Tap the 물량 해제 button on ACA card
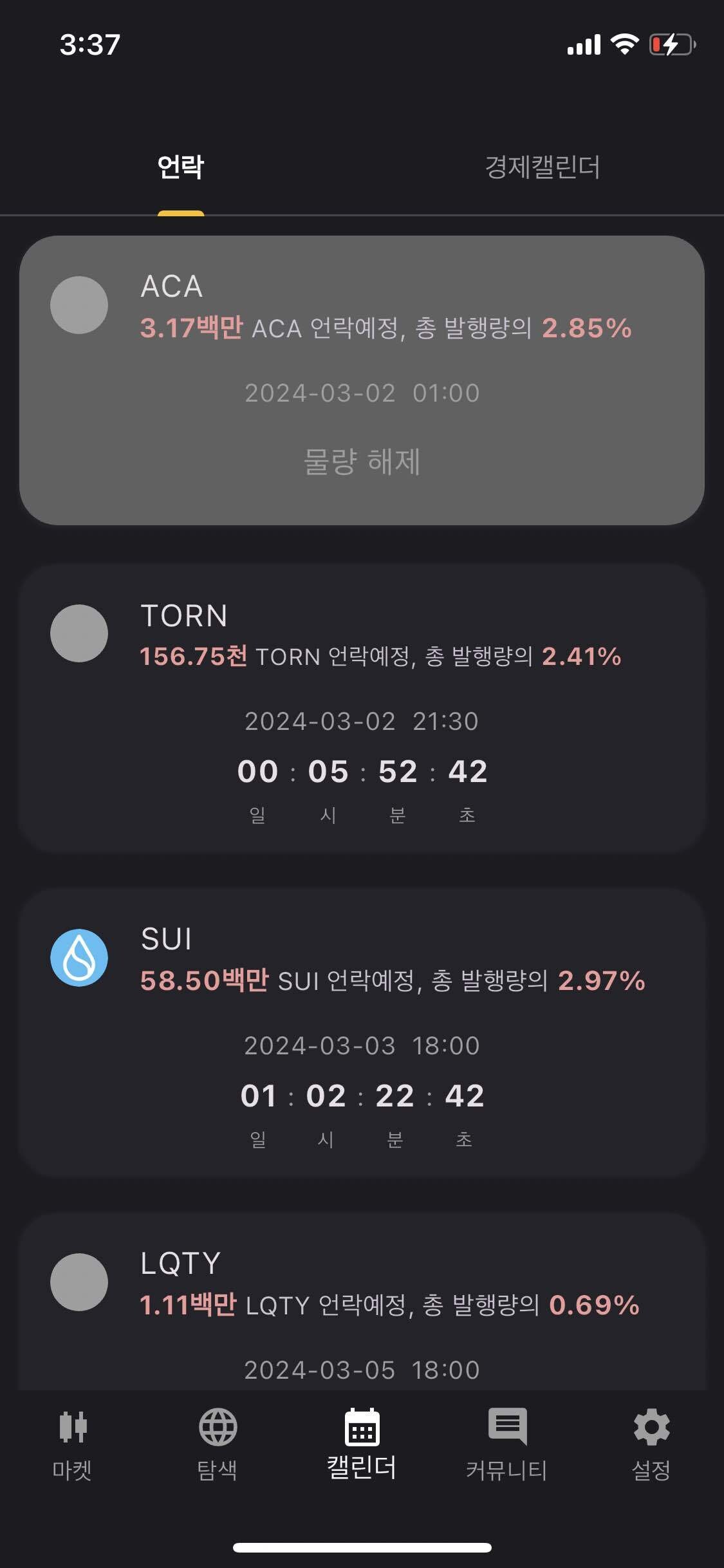Screen dimensions: 724x1568 click(x=362, y=460)
